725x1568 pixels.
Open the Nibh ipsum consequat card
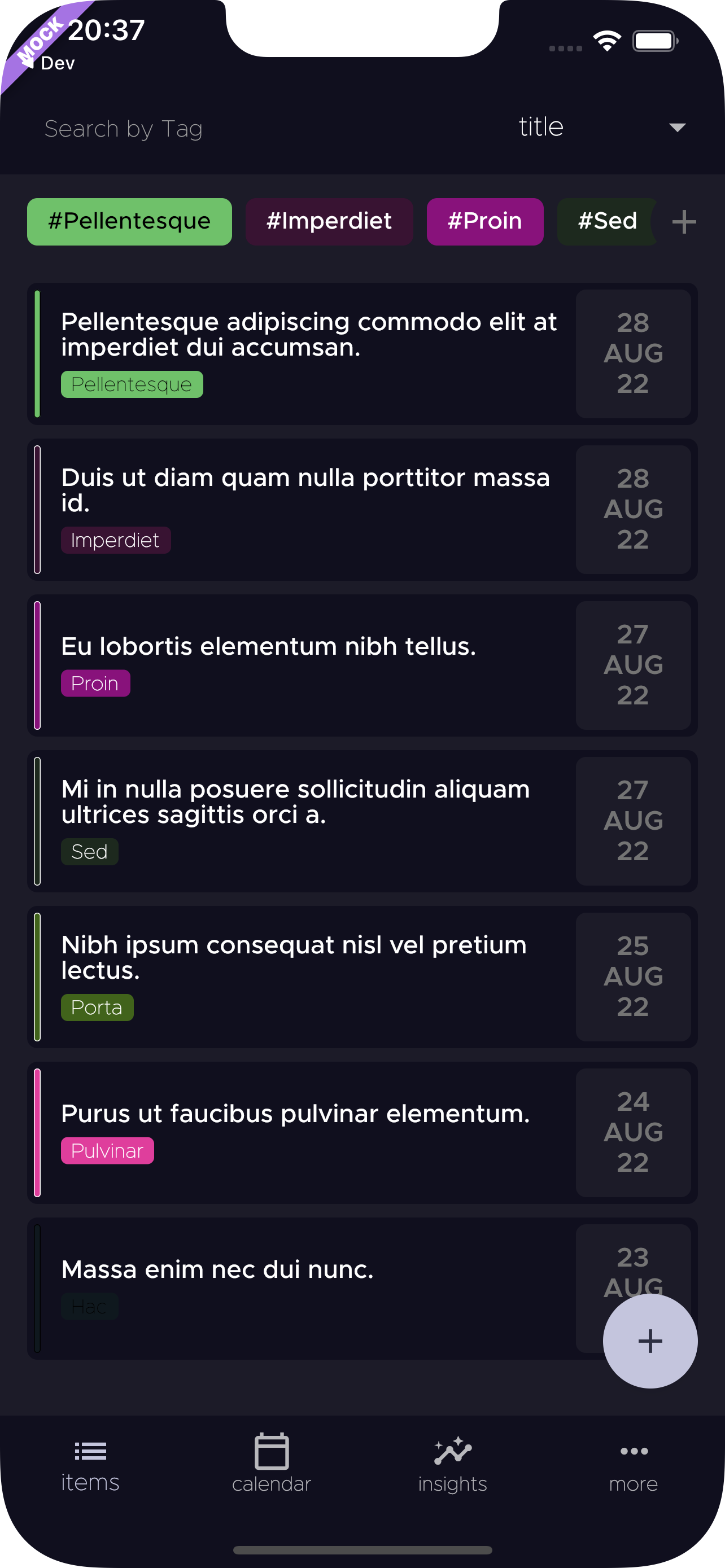click(362, 977)
